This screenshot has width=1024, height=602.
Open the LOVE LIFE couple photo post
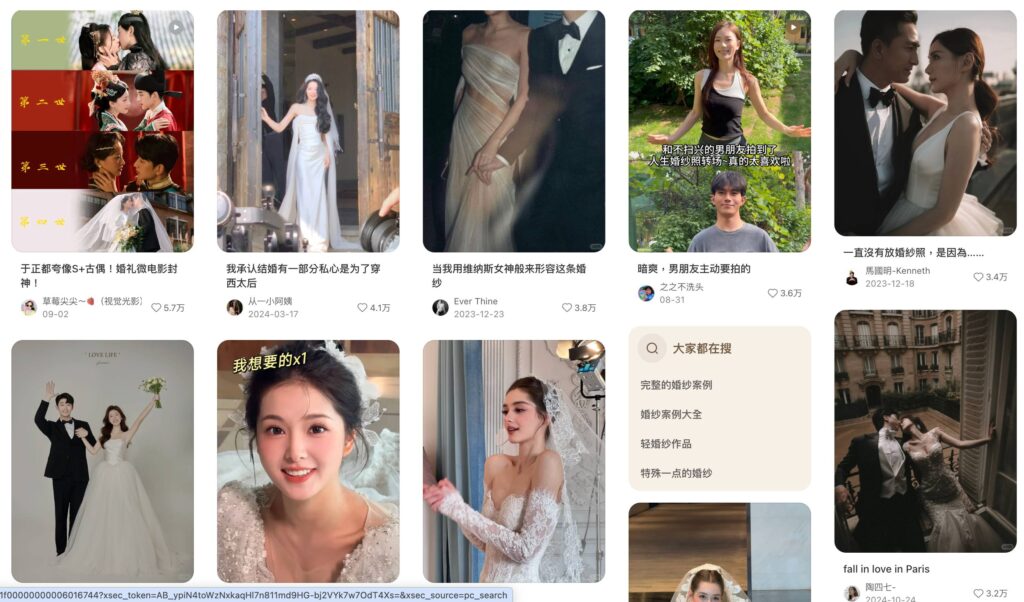click(x=102, y=461)
